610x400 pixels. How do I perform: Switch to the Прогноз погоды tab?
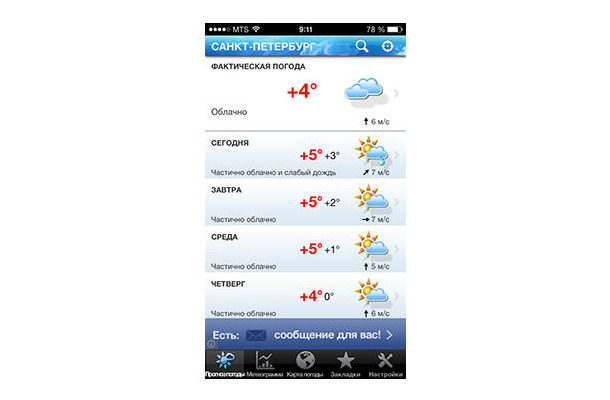224,366
